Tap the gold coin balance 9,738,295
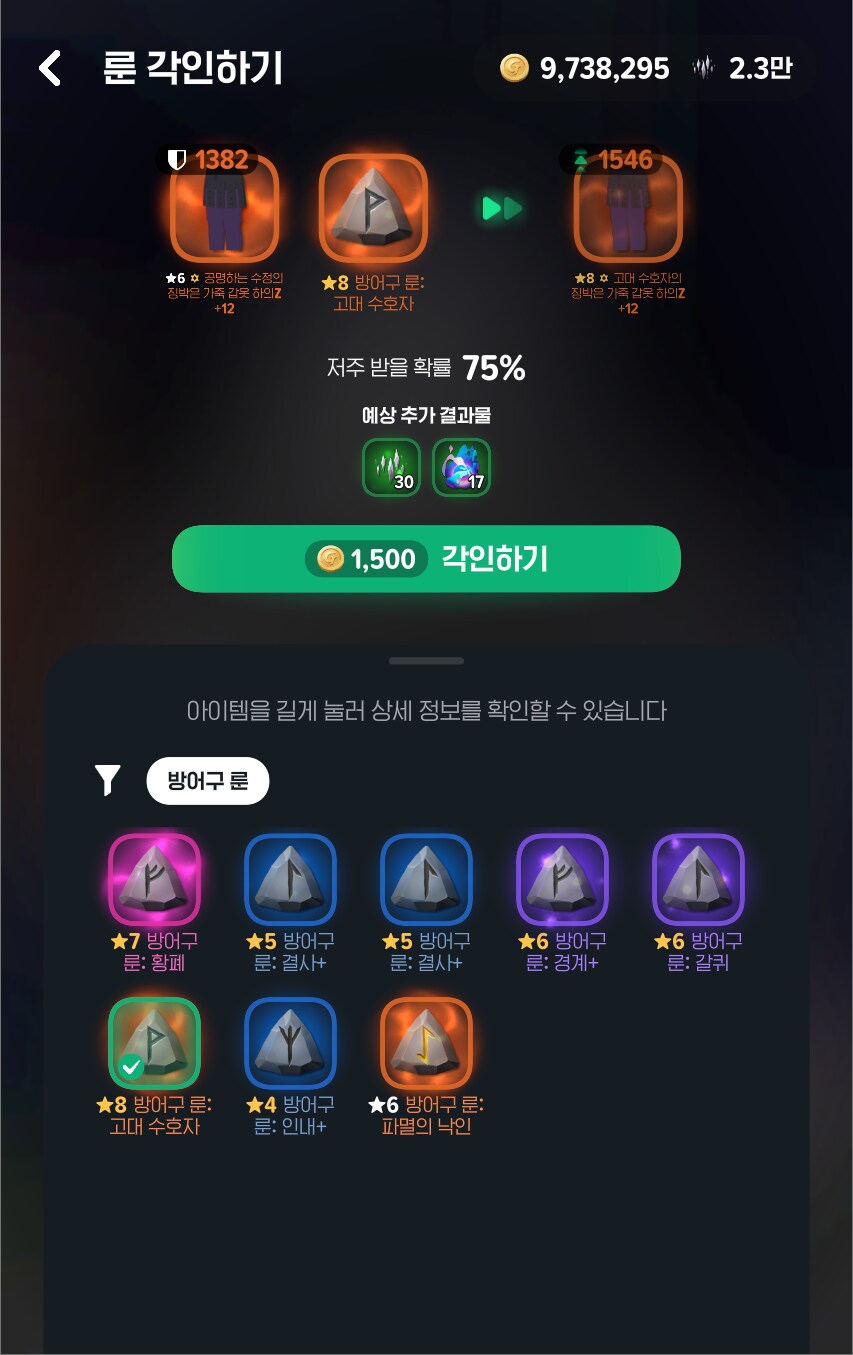 (x=586, y=68)
